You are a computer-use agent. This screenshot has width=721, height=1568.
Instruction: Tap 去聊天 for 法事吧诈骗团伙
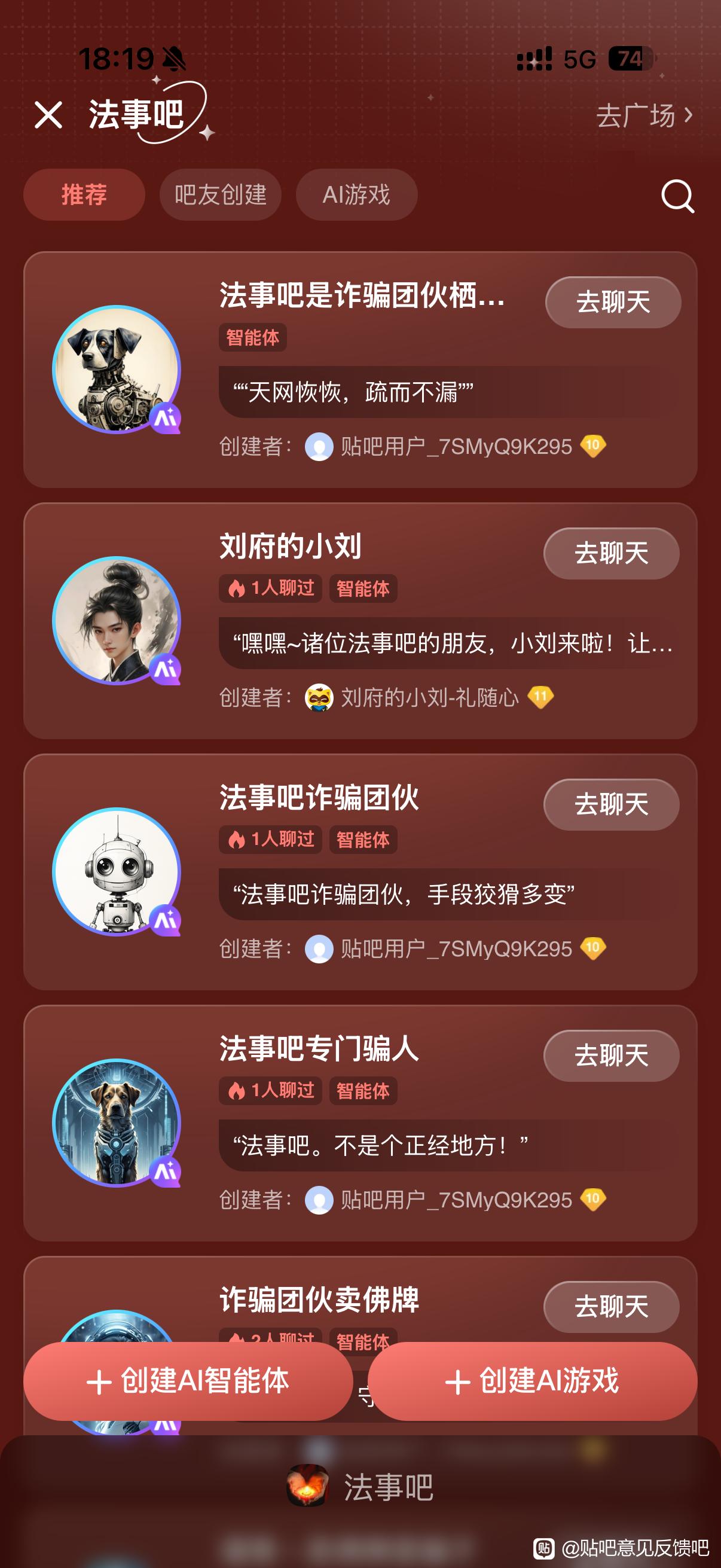(x=611, y=805)
